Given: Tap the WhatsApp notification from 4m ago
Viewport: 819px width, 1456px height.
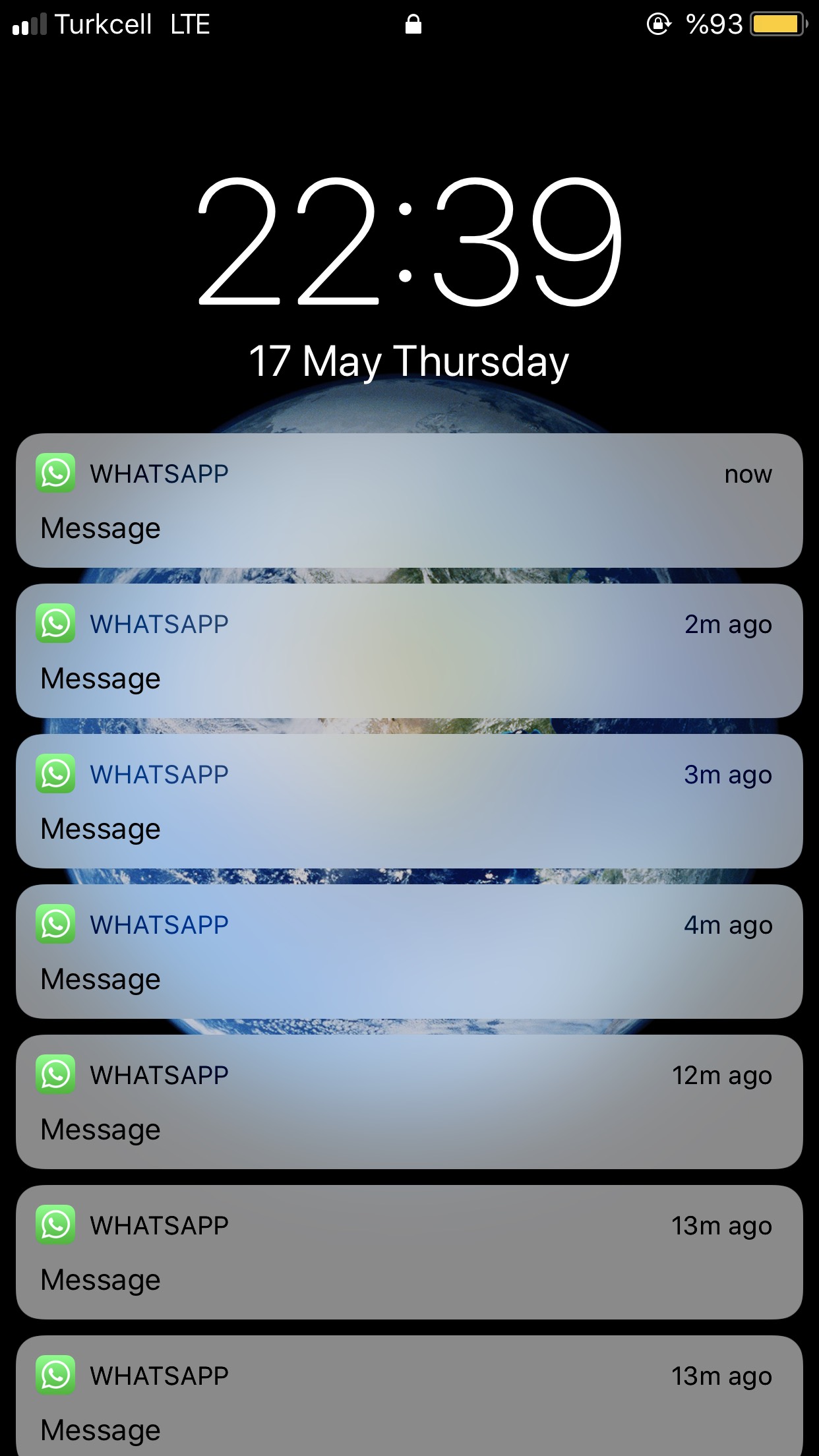Looking at the screenshot, I should (x=409, y=952).
